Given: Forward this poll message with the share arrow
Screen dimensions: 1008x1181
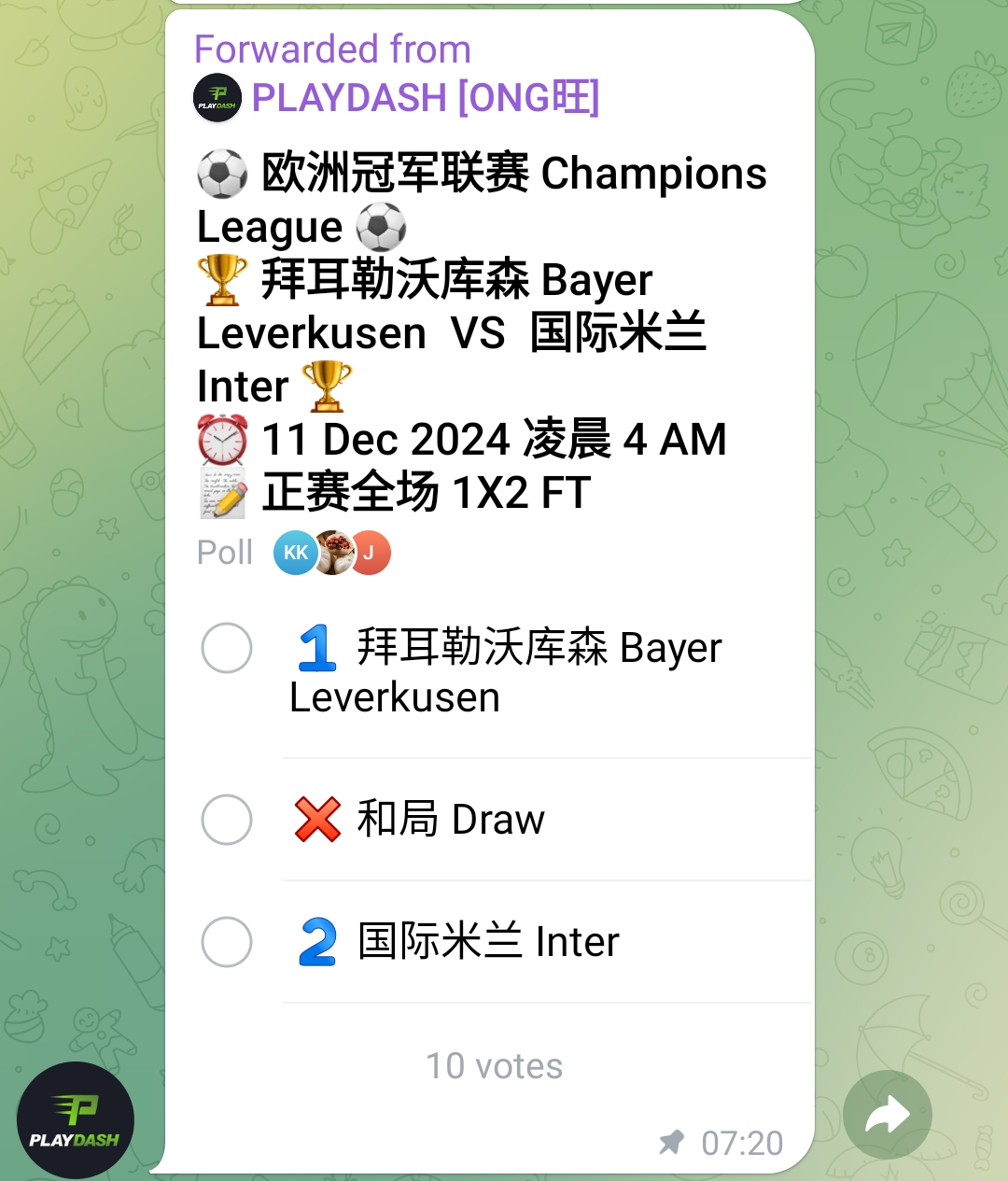Looking at the screenshot, I should tap(887, 1115).
